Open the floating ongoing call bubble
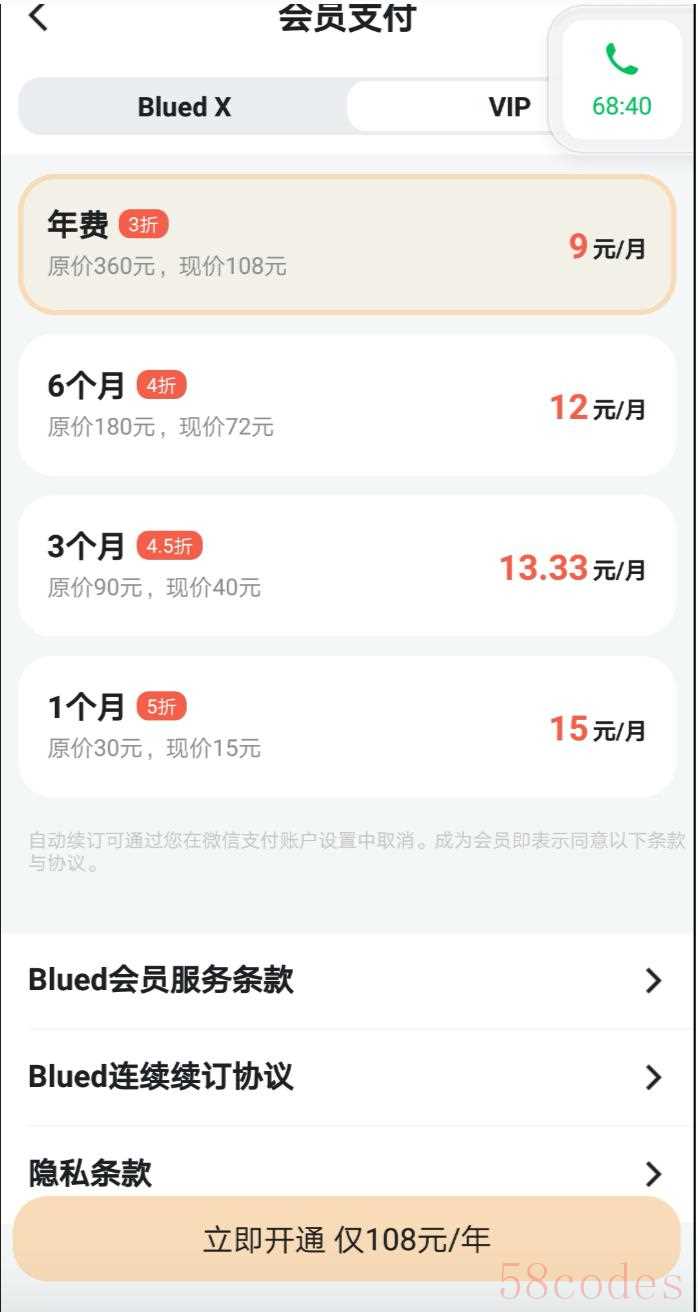The height and width of the screenshot is (1312, 698). coord(621,80)
